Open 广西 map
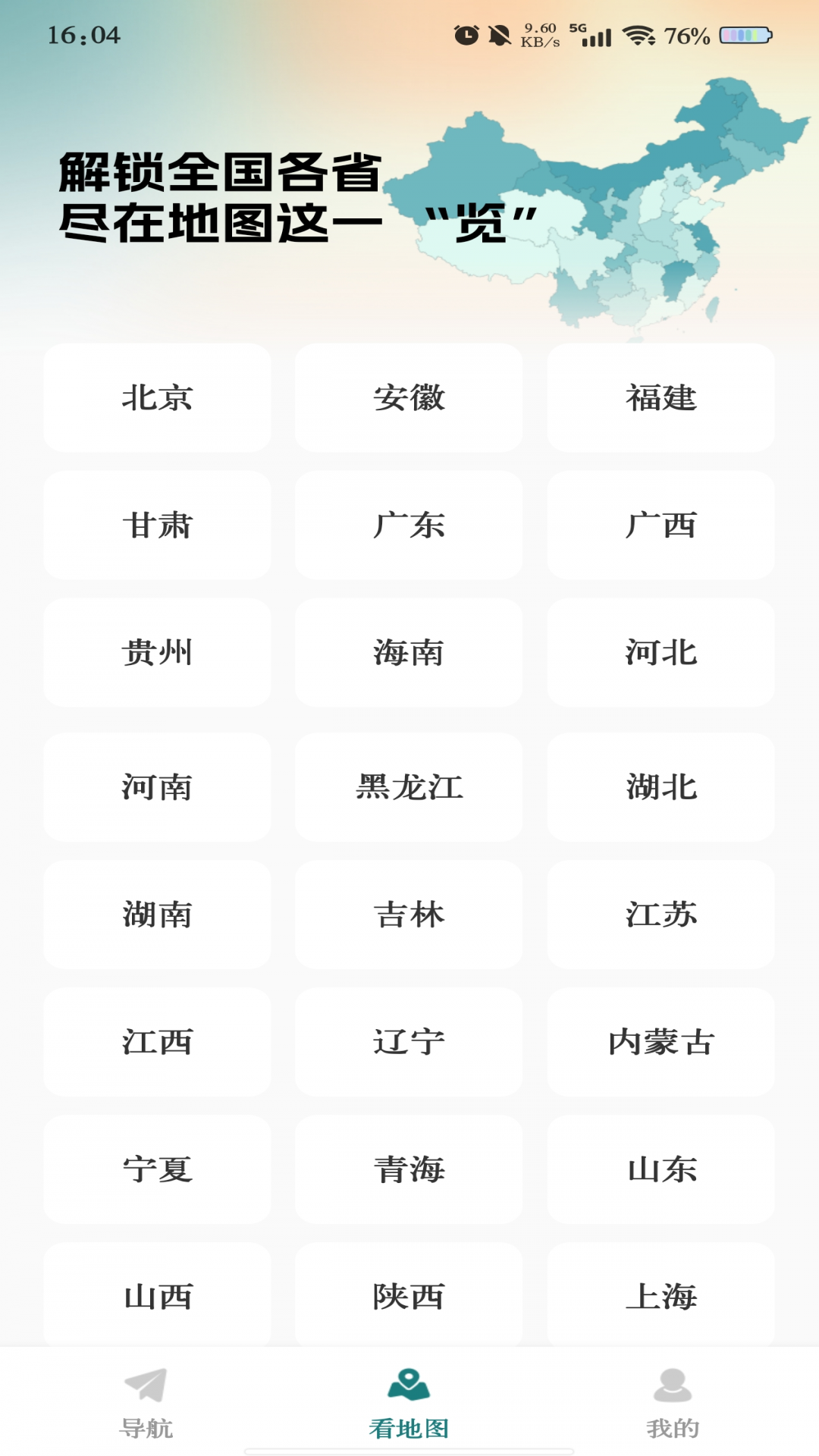The image size is (819, 1456). (661, 525)
